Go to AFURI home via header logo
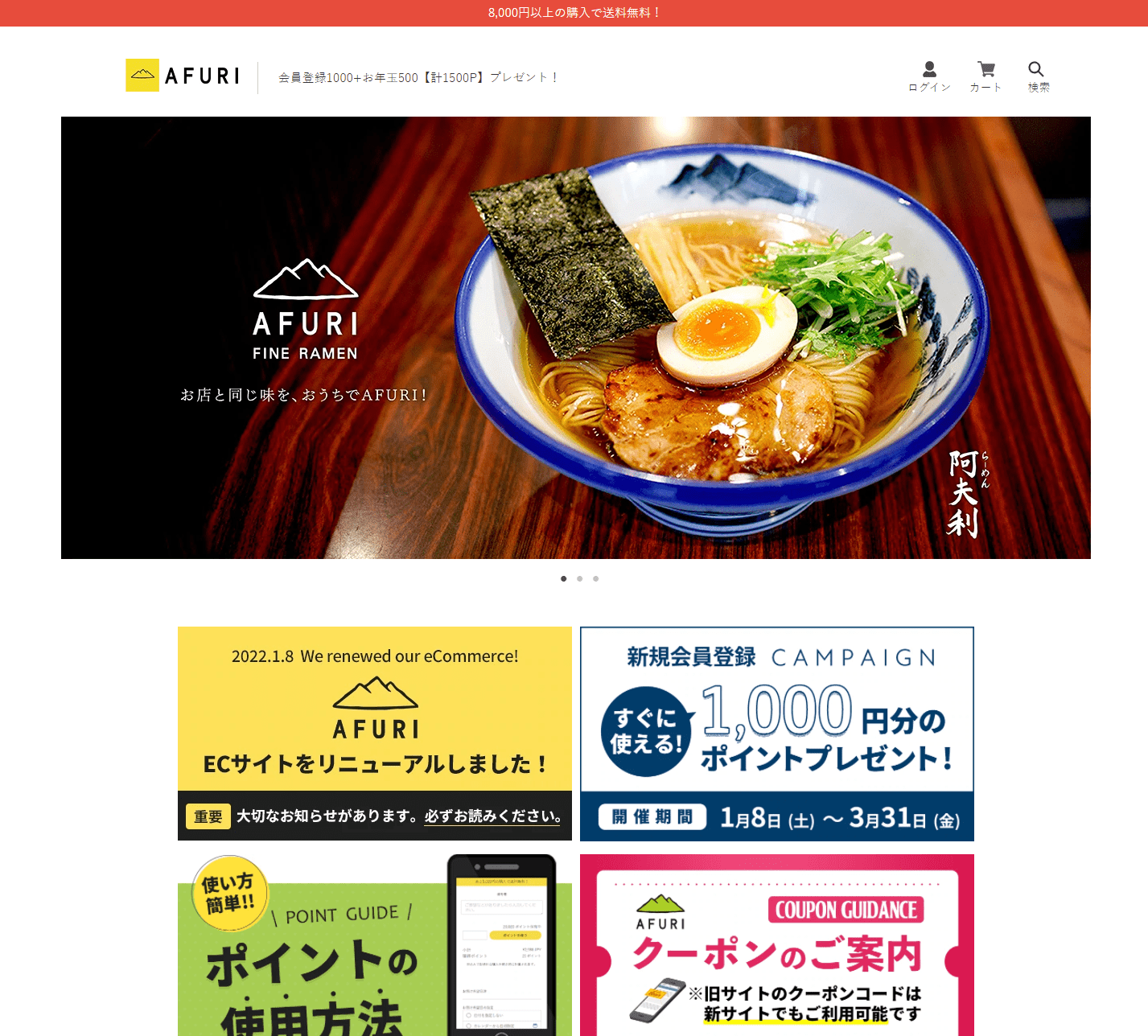This screenshot has width=1148, height=1036. tap(183, 76)
